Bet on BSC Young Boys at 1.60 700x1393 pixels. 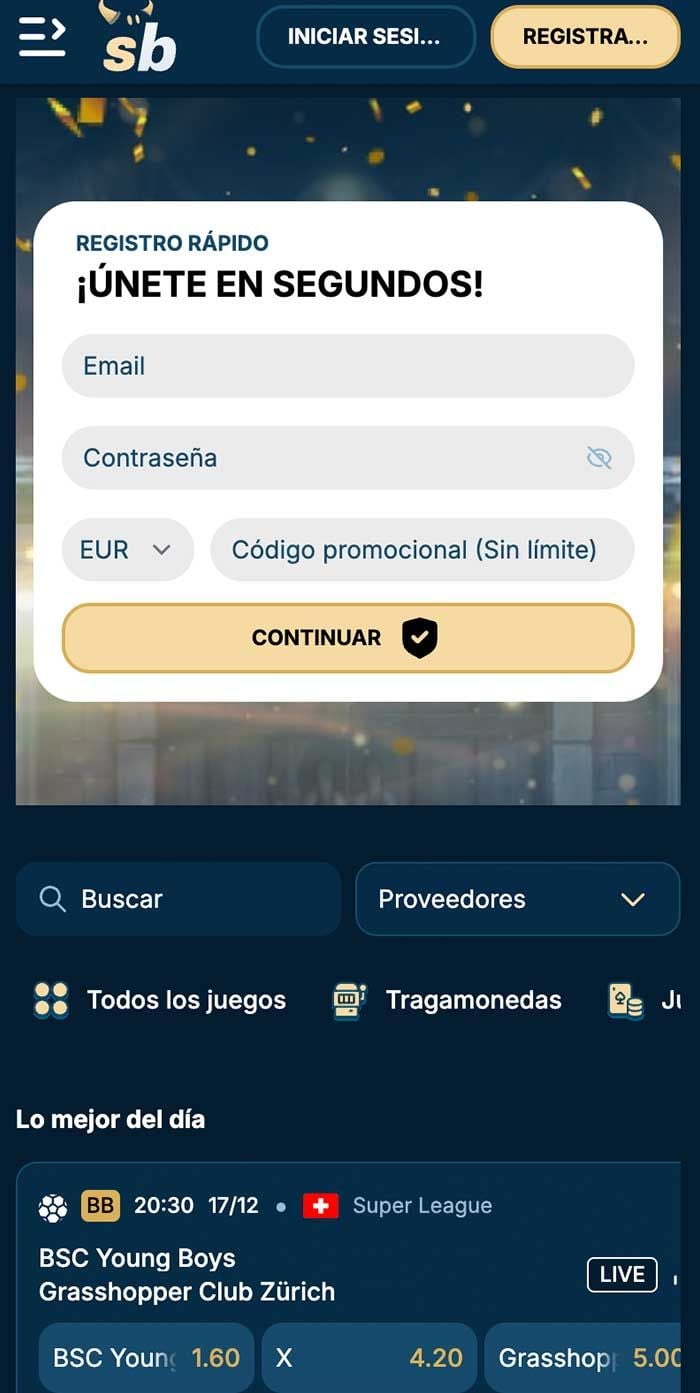146,1358
